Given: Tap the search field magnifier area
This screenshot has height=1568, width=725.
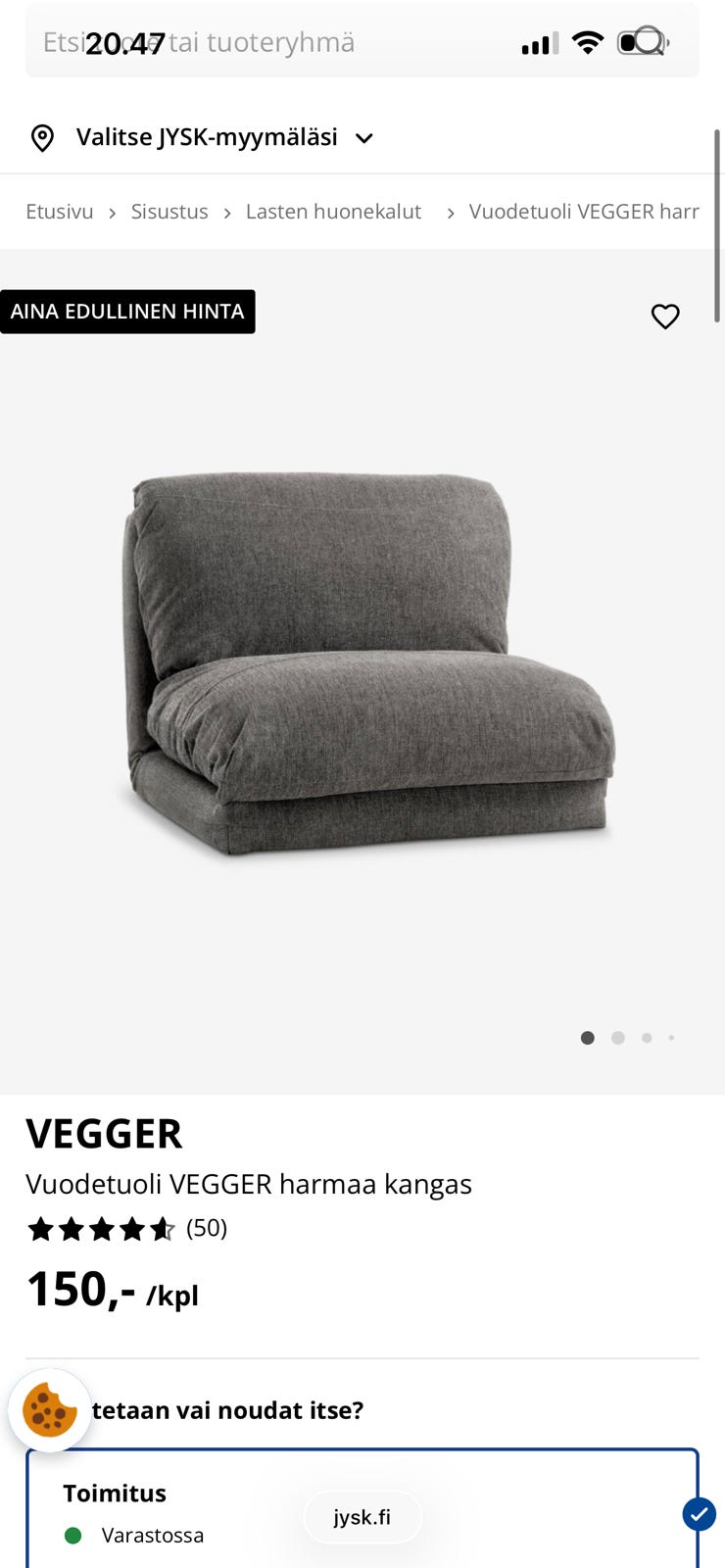Looking at the screenshot, I should click(650, 41).
